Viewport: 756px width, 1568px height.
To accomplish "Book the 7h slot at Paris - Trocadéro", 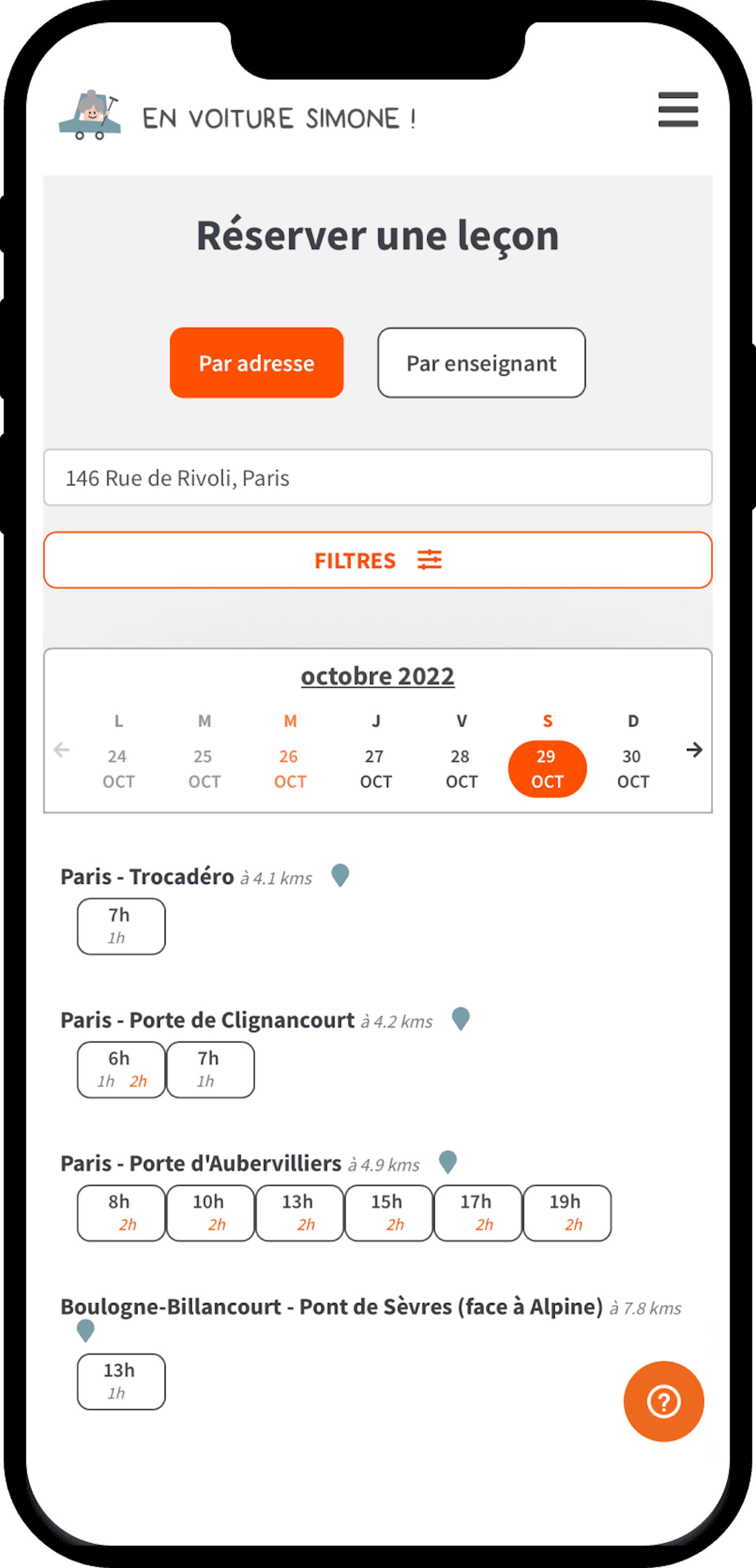I will click(121, 926).
